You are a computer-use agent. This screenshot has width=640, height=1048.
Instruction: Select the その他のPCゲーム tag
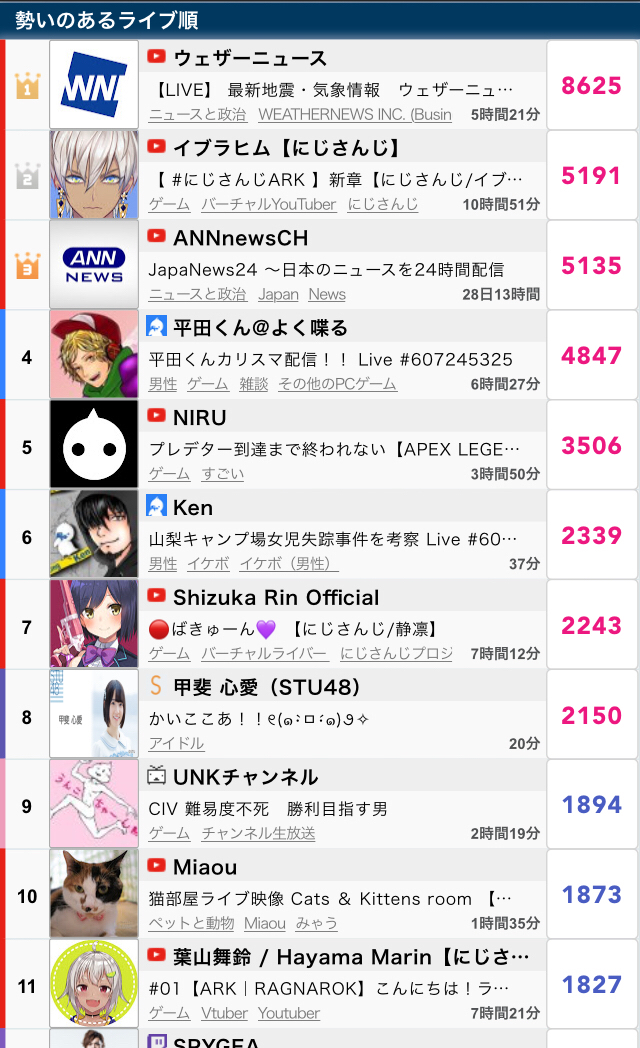pyautogui.click(x=337, y=384)
